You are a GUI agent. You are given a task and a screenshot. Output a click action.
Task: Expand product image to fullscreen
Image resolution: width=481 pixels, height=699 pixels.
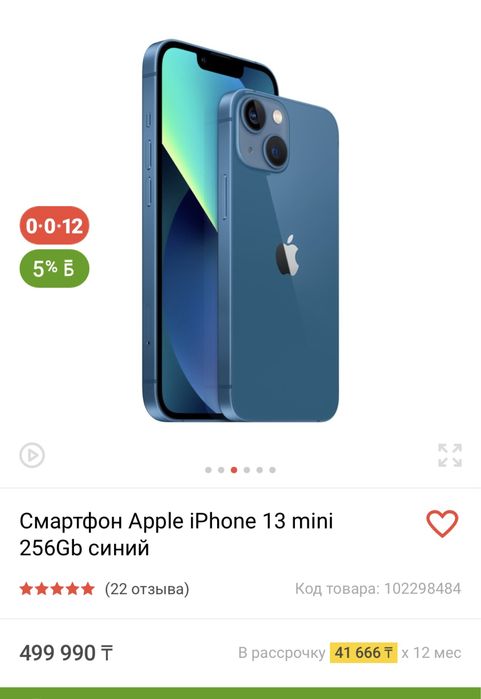450,455
